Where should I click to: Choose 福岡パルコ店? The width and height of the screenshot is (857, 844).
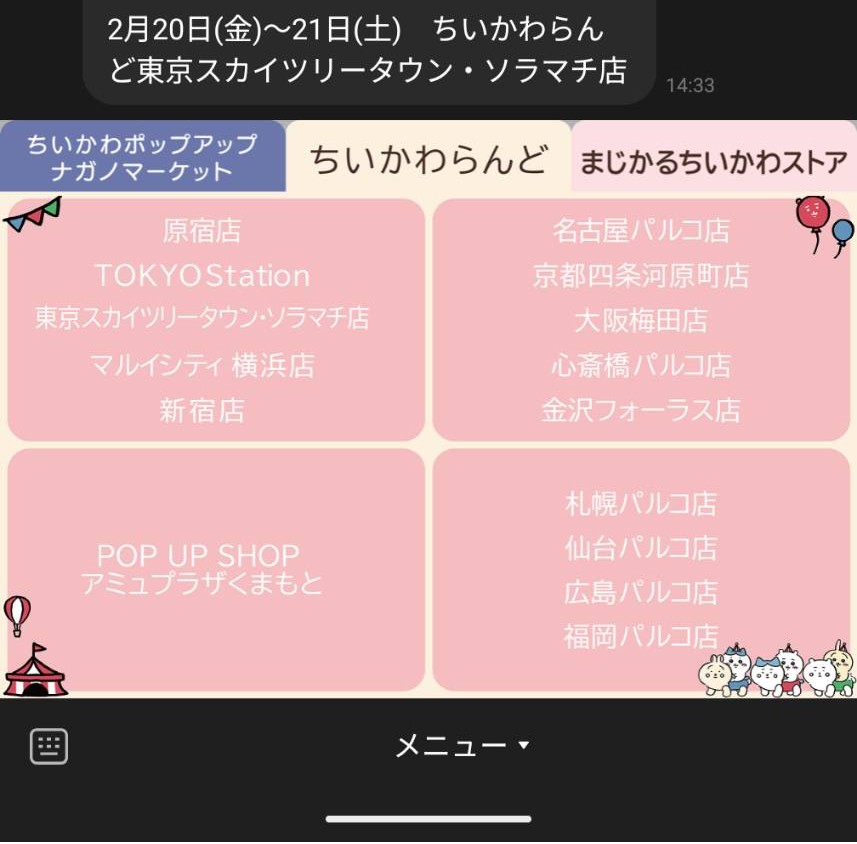click(x=641, y=636)
